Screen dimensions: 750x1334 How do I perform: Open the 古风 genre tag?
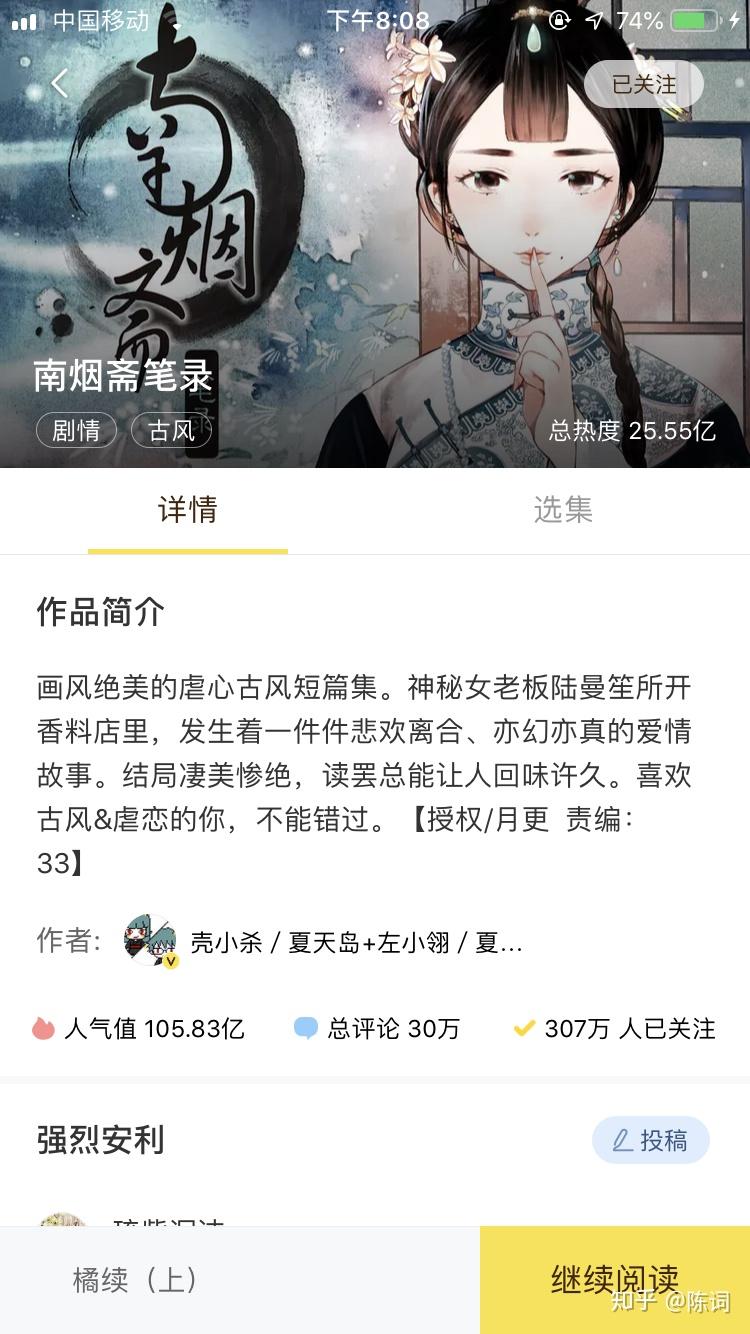click(171, 431)
